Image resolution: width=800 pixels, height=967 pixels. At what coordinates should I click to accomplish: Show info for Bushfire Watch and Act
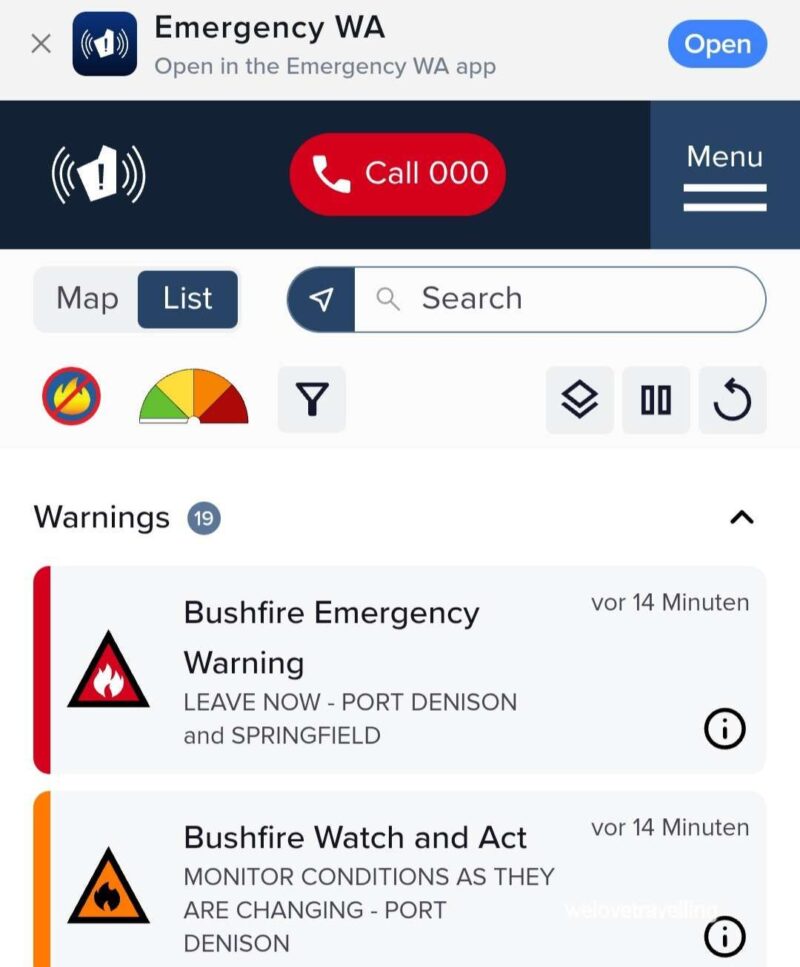(725, 937)
